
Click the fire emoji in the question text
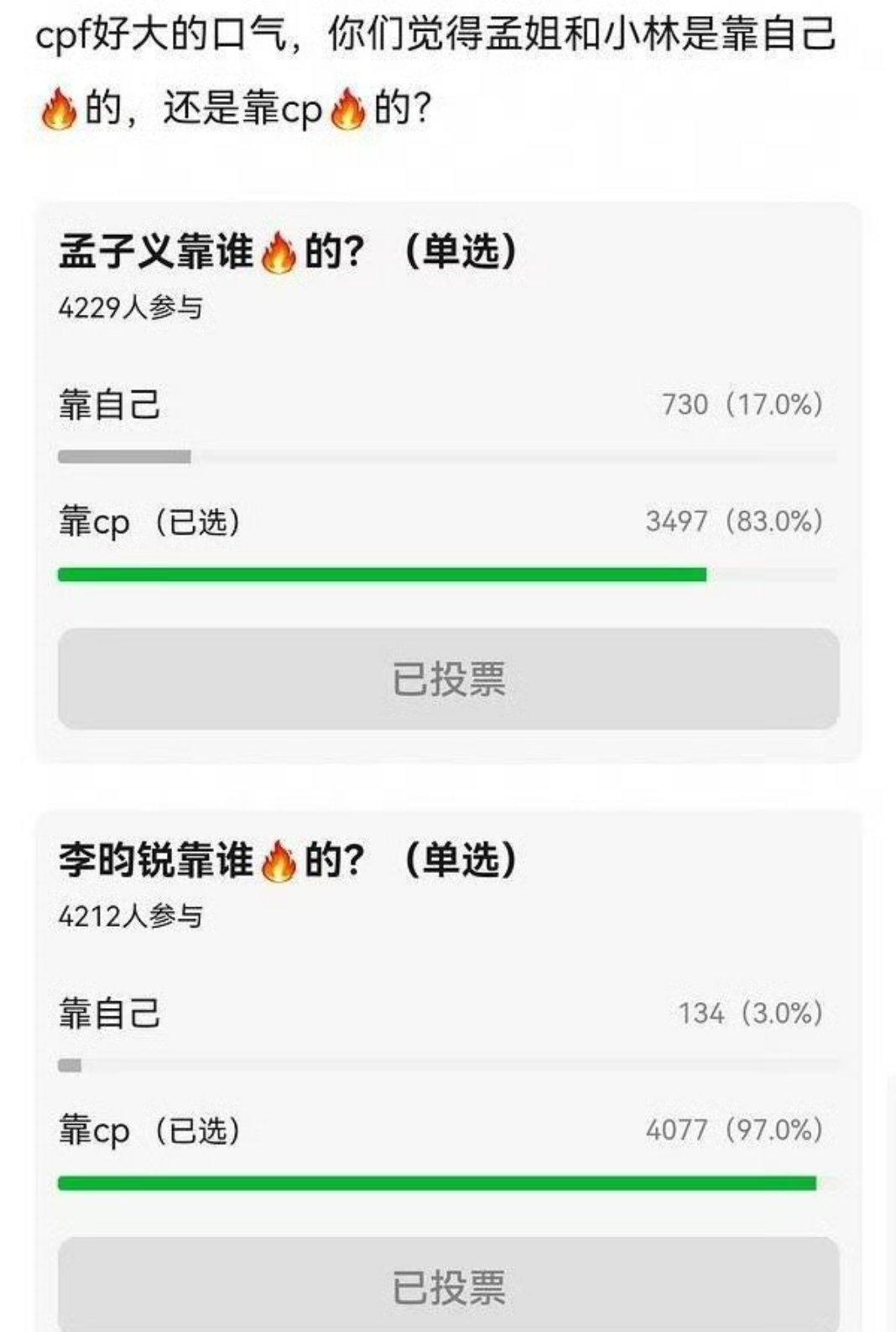[x=59, y=105]
